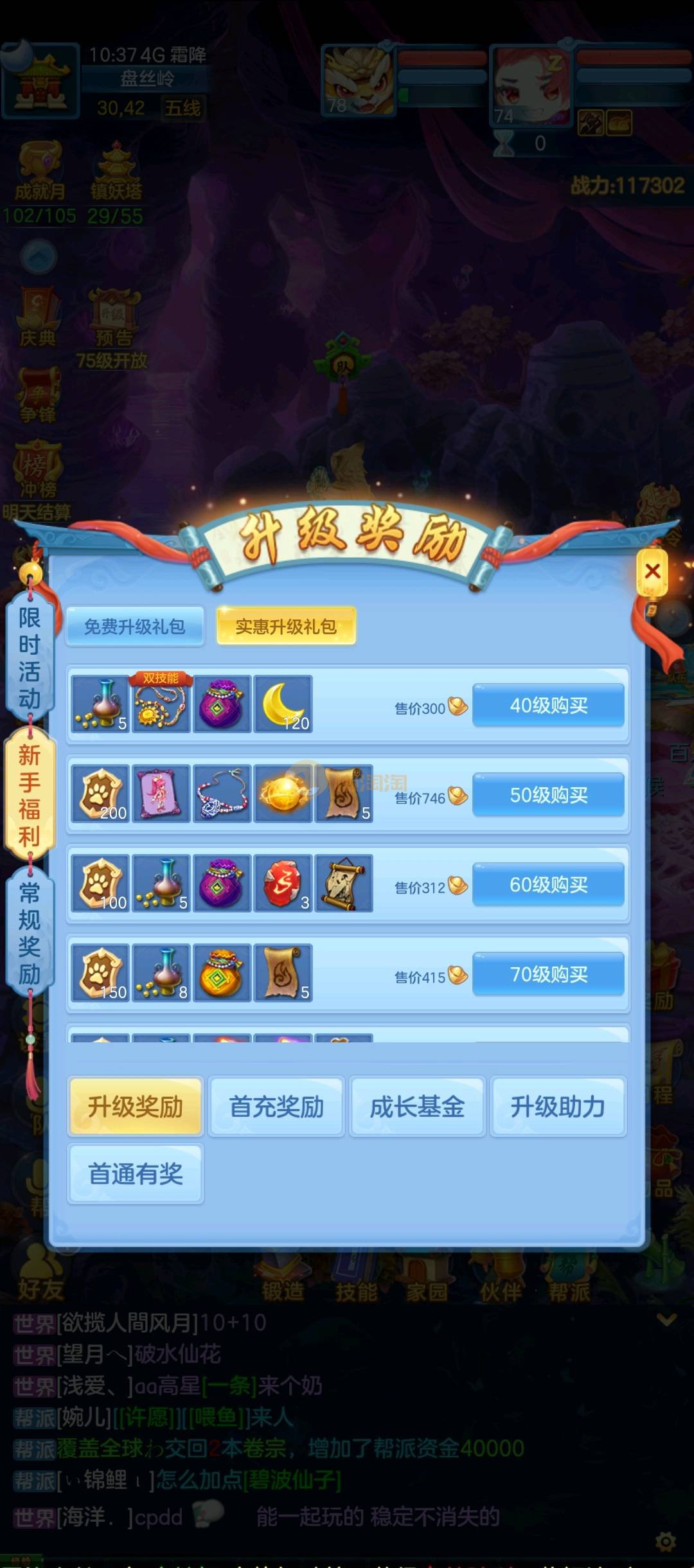Select the 实惠升级礼包 tab
This screenshot has width=694, height=1568.
coord(286,627)
